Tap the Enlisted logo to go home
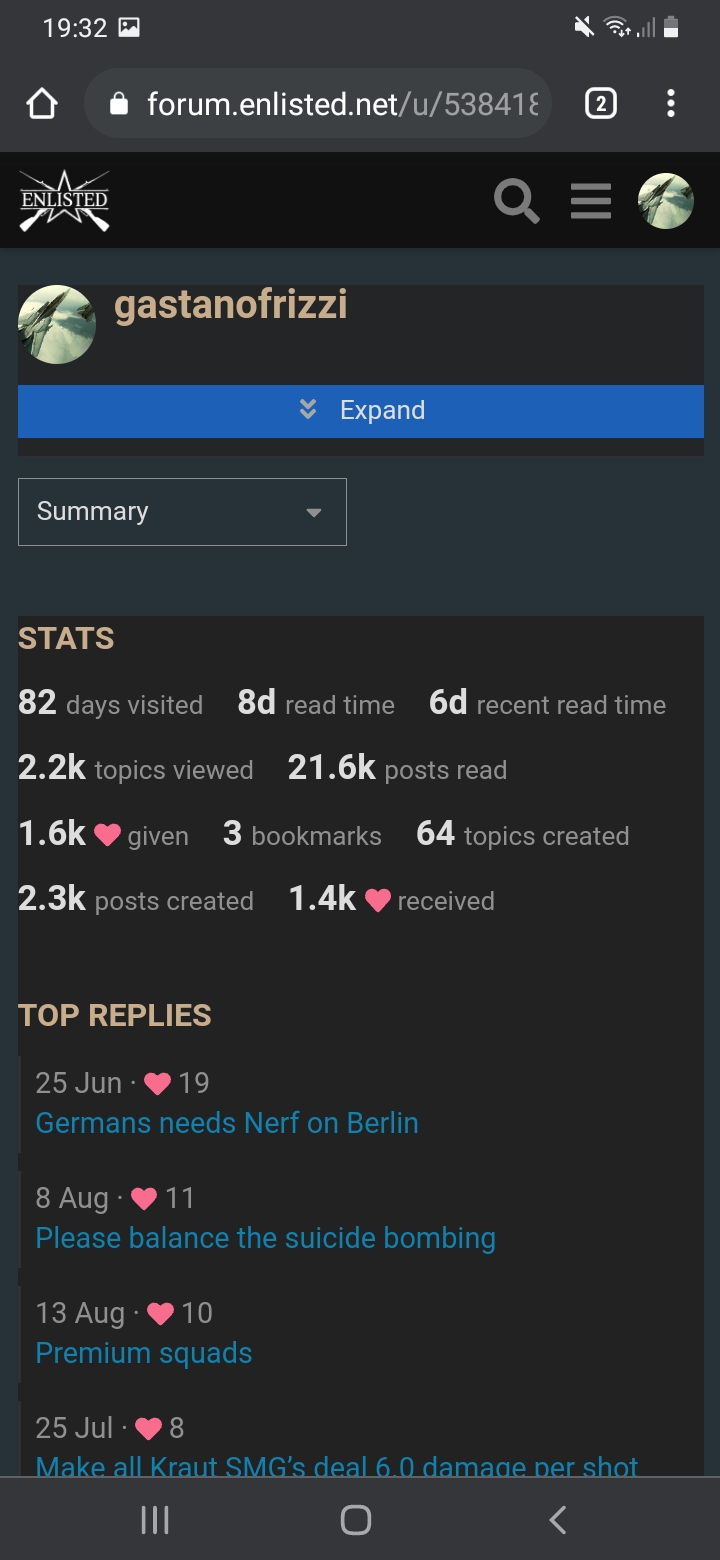 65,200
